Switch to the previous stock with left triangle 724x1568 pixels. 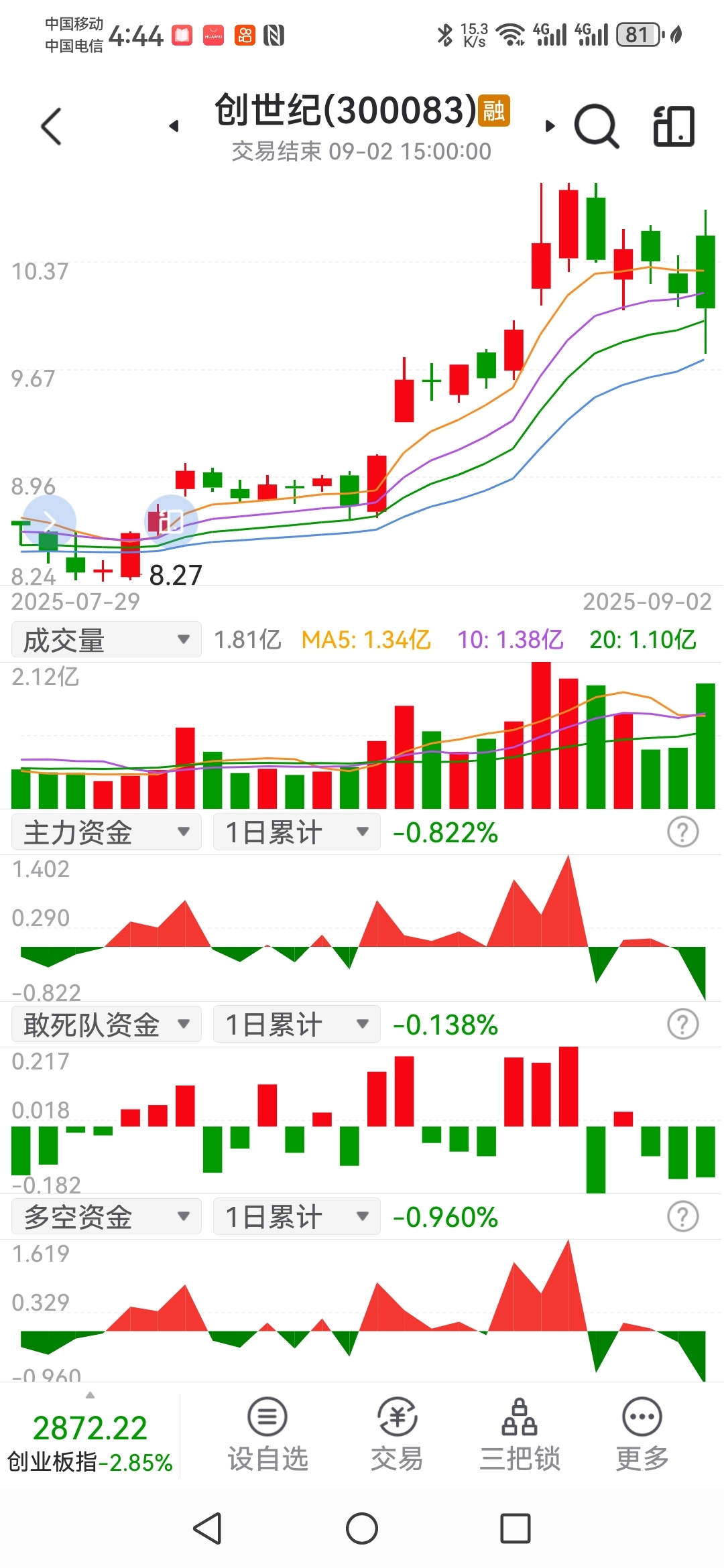[x=174, y=126]
